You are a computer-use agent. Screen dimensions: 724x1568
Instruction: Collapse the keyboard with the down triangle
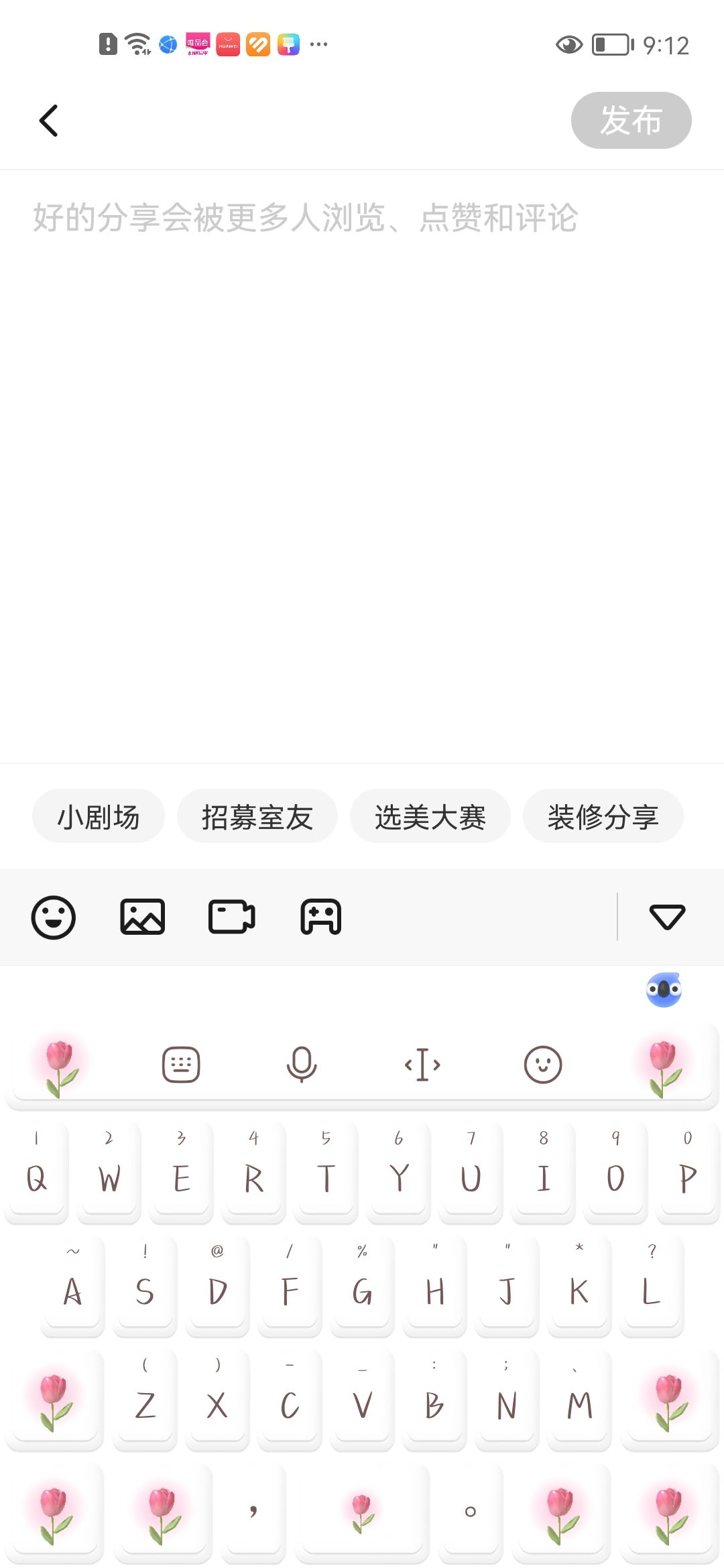point(667,917)
